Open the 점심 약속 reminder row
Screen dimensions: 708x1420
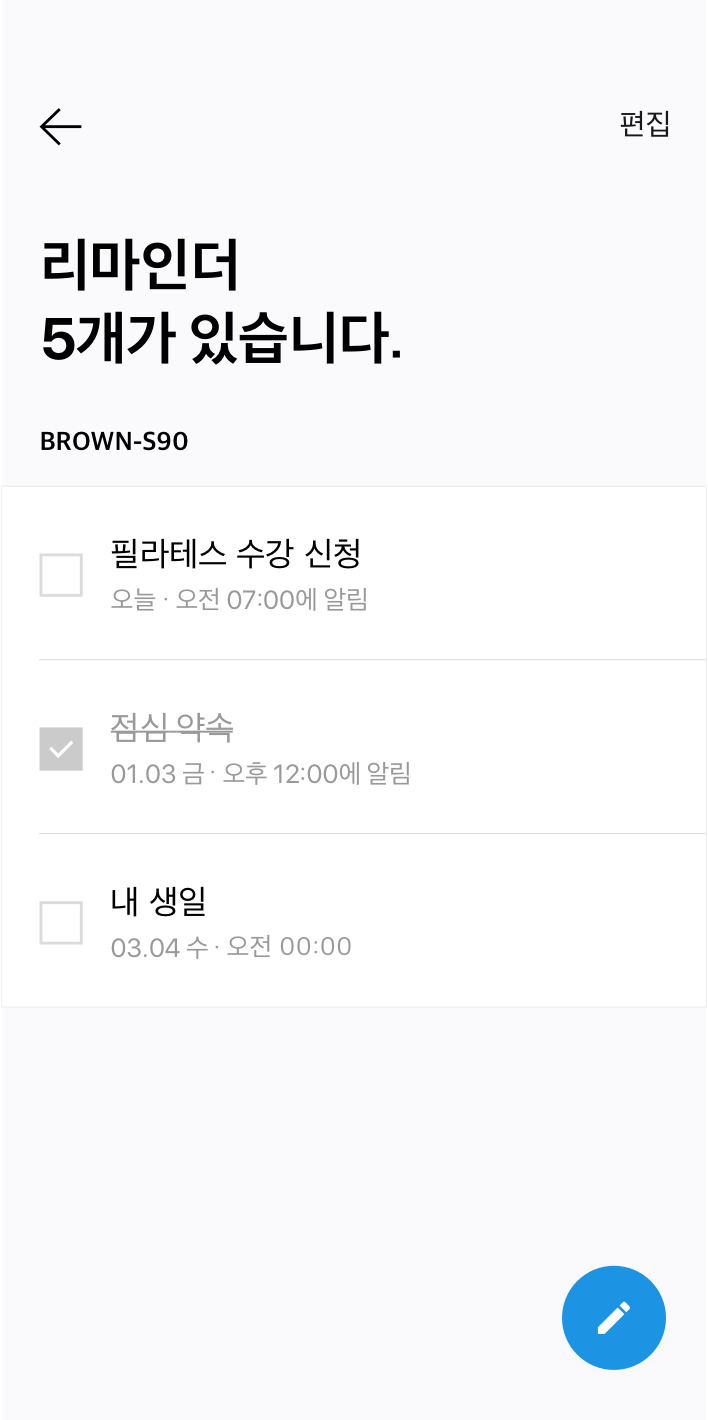point(354,747)
